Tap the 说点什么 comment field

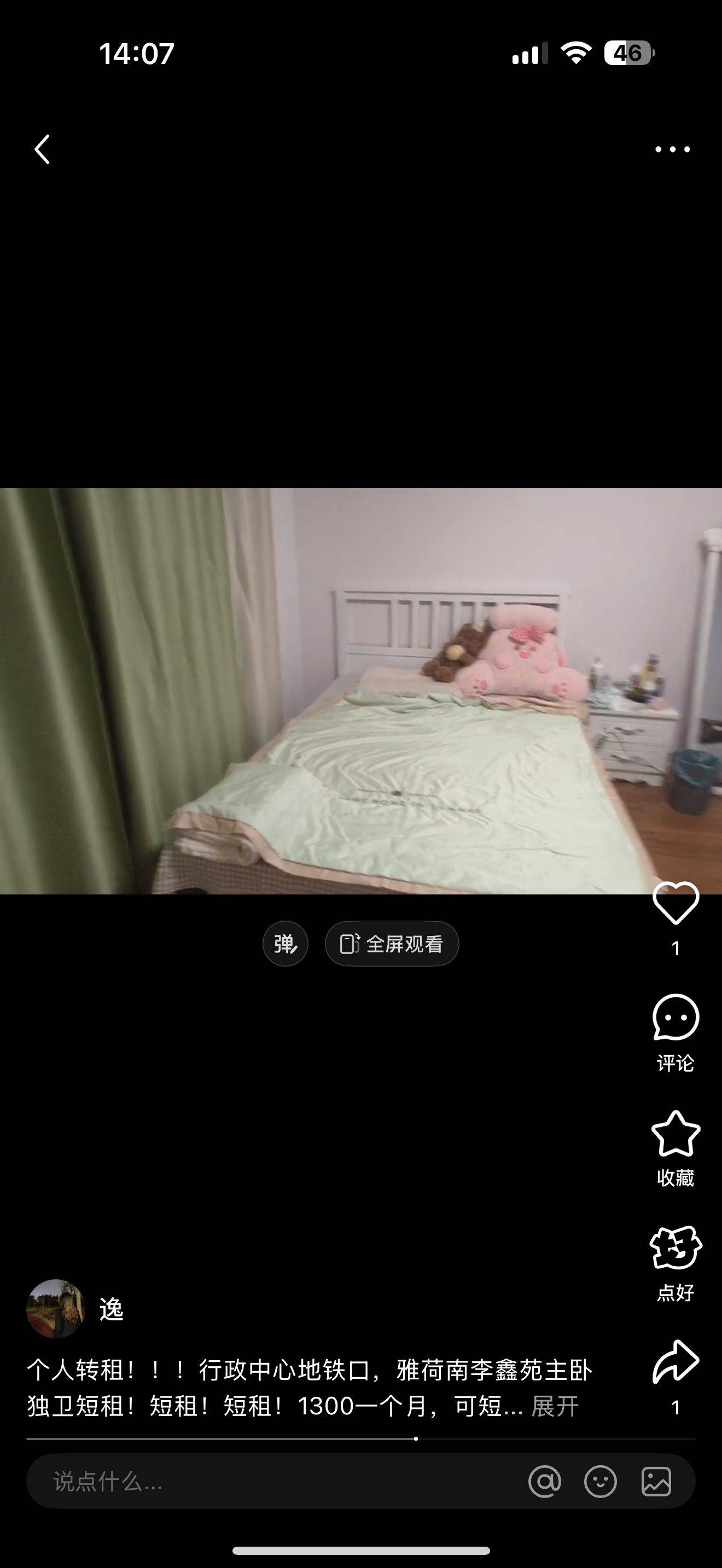[274, 1482]
